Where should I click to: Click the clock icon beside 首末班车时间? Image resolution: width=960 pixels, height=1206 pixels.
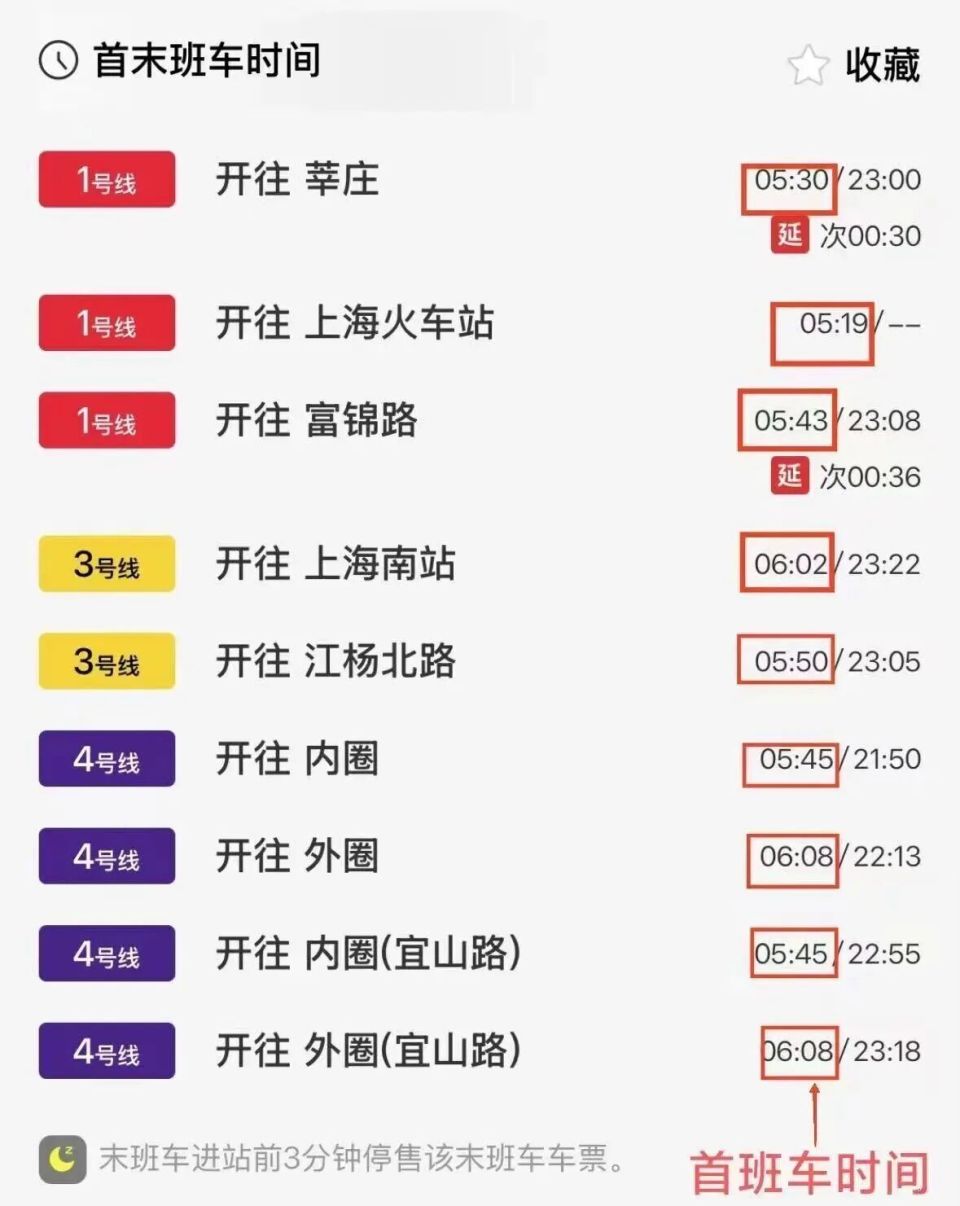(58, 62)
